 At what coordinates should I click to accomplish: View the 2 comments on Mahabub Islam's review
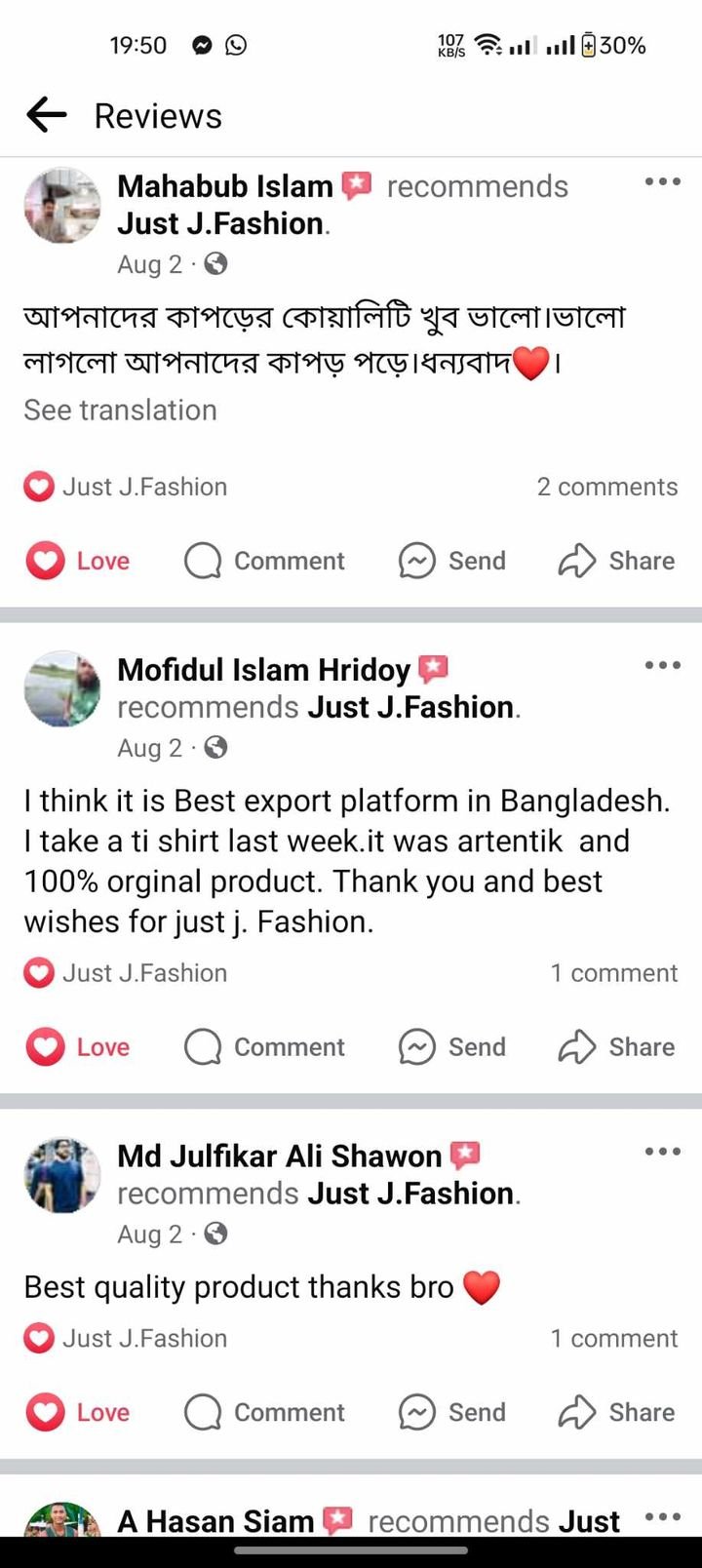click(x=606, y=487)
